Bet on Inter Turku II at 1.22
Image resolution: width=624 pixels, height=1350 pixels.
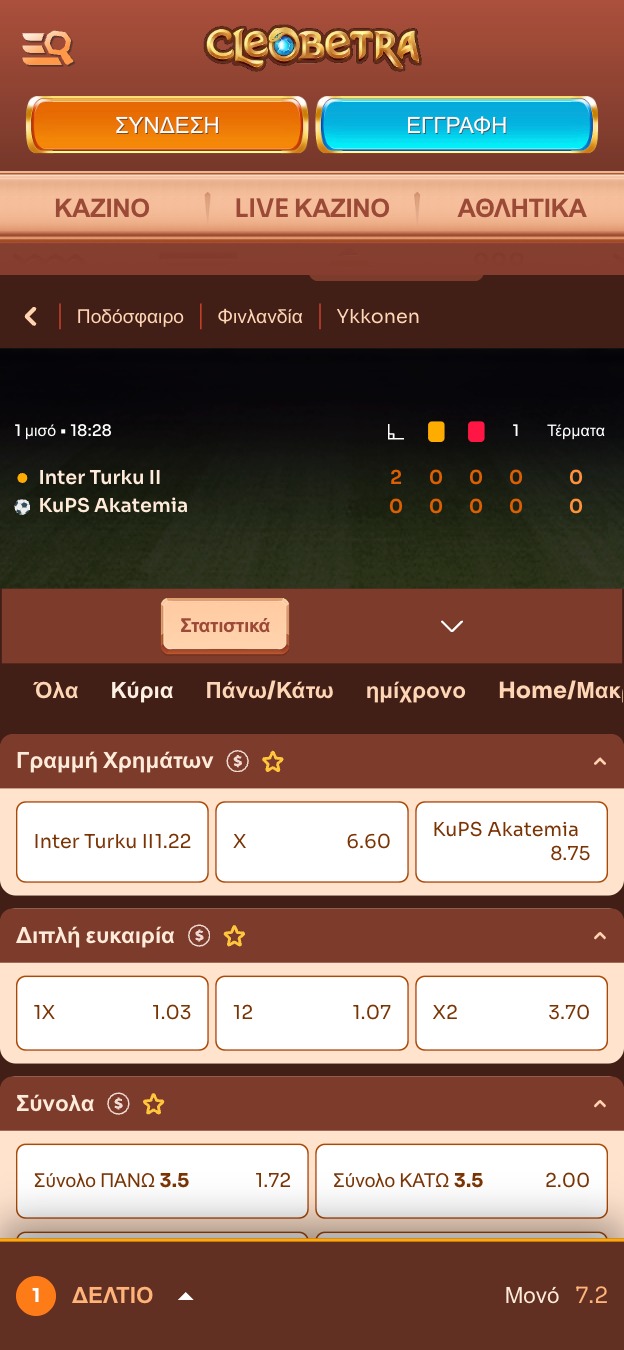pos(112,841)
